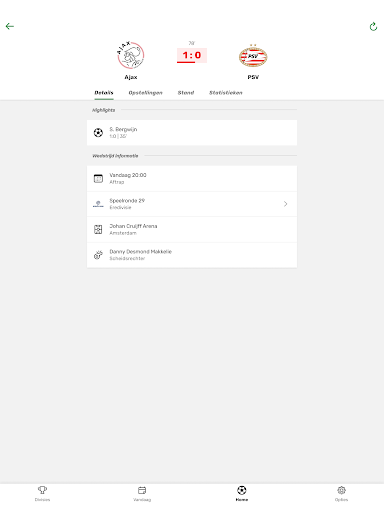
Task: Open the Statistieken tab
Action: [226, 93]
